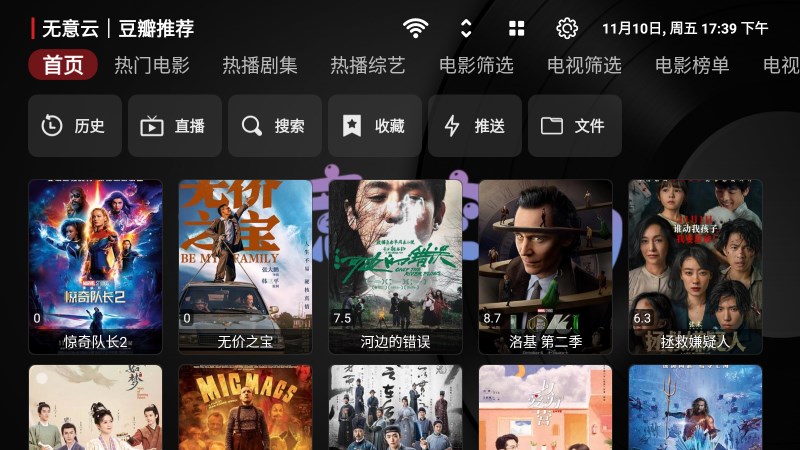
Task: Open 洛基 第二季 series card
Action: (x=545, y=265)
